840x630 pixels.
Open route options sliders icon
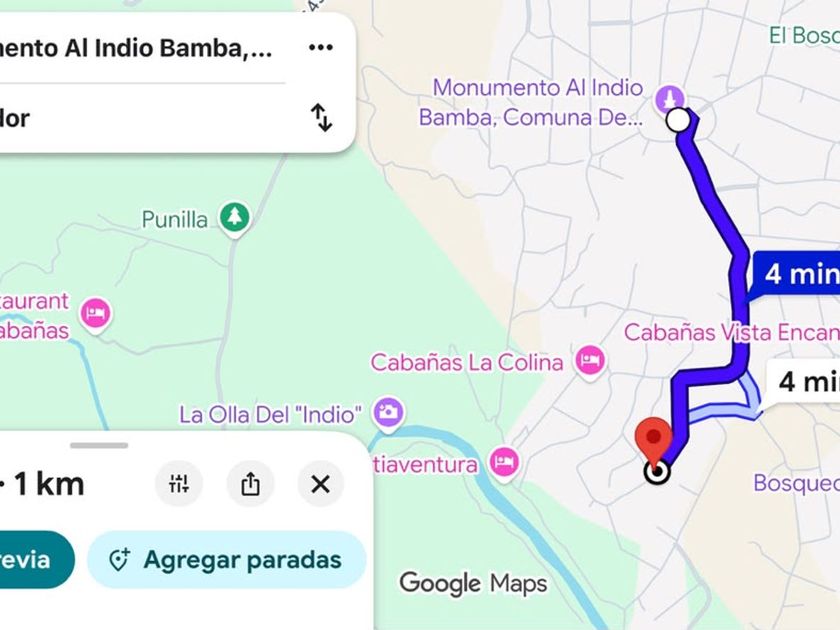[178, 484]
